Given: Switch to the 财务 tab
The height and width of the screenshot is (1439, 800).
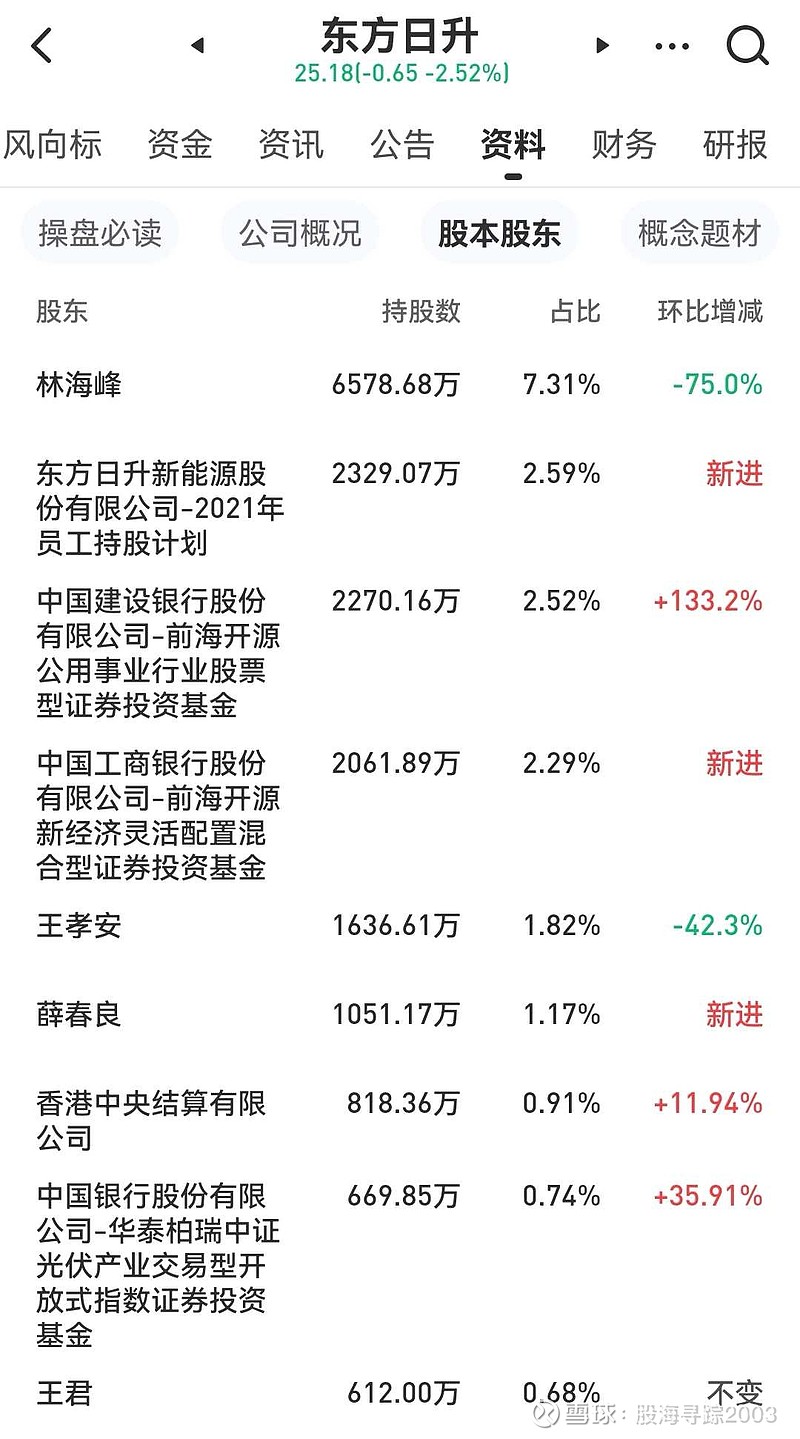Looking at the screenshot, I should tap(624, 145).
